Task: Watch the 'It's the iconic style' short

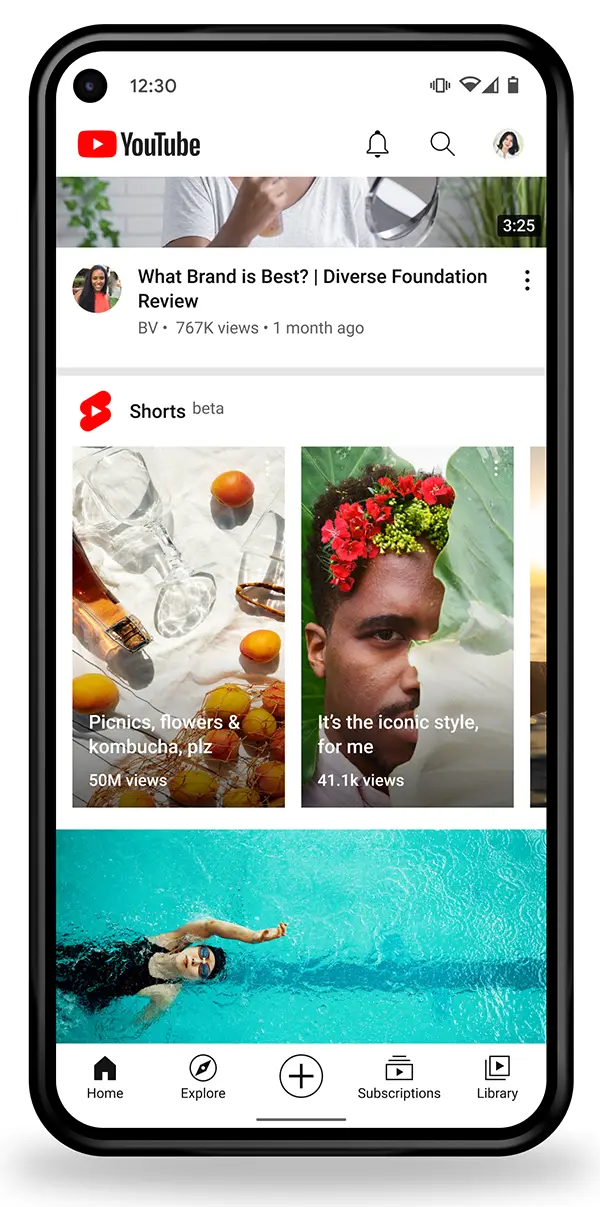Action: pyautogui.click(x=407, y=627)
